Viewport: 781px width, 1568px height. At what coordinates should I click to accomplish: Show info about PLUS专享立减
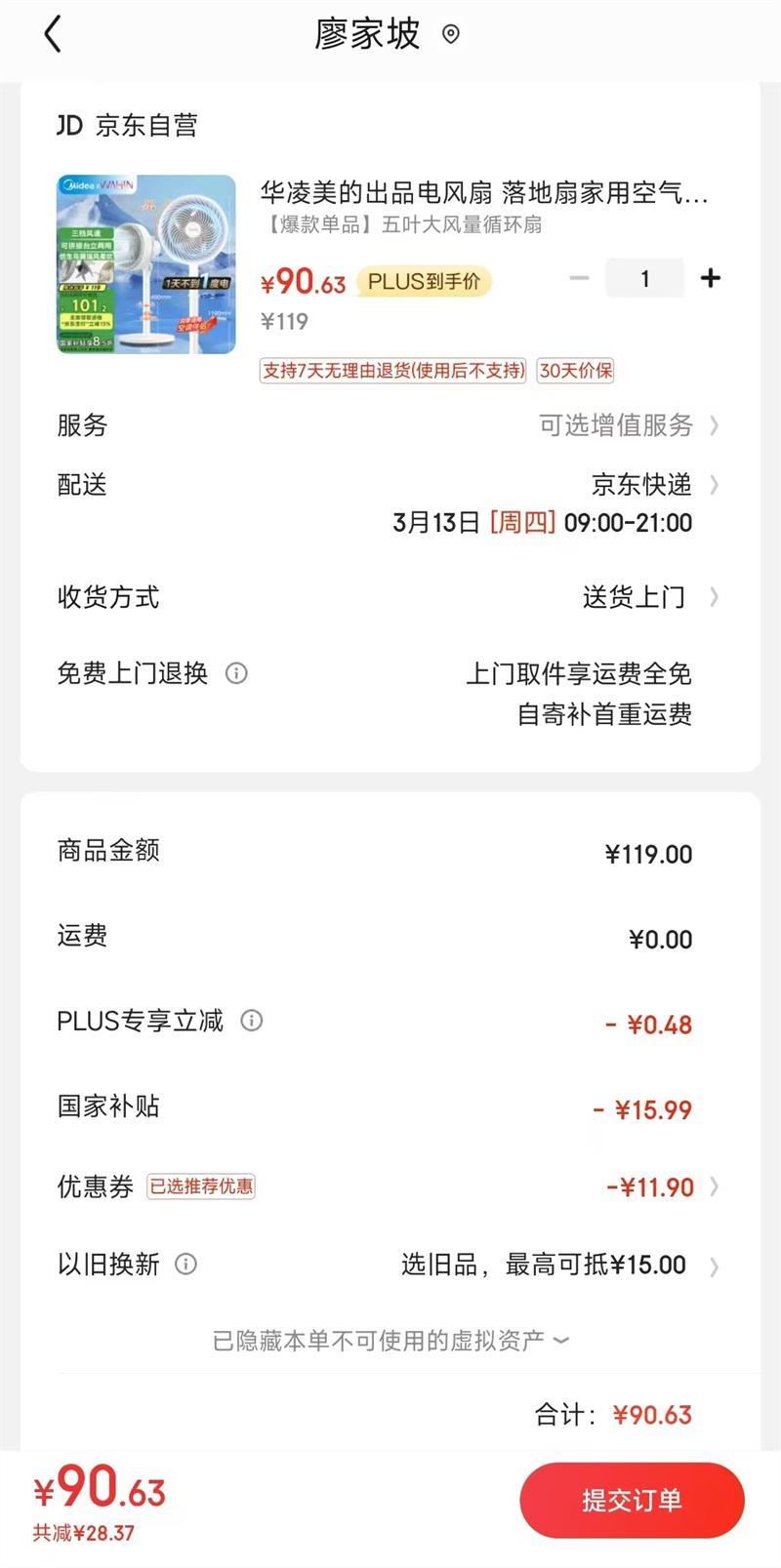pos(252,1021)
